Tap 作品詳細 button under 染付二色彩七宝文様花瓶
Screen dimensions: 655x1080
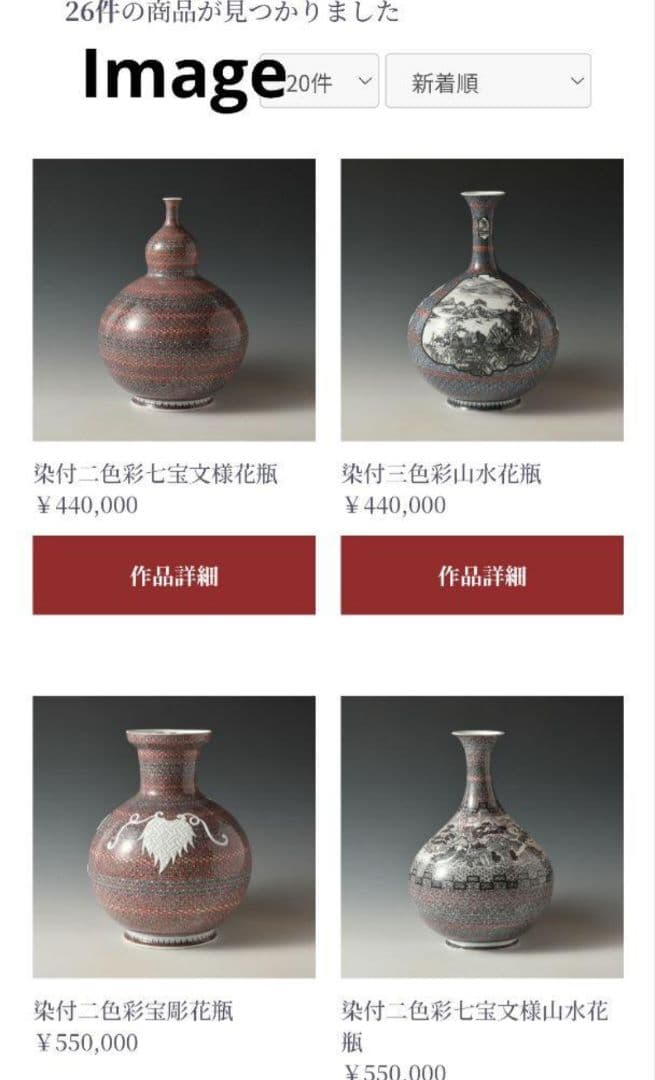click(x=174, y=575)
